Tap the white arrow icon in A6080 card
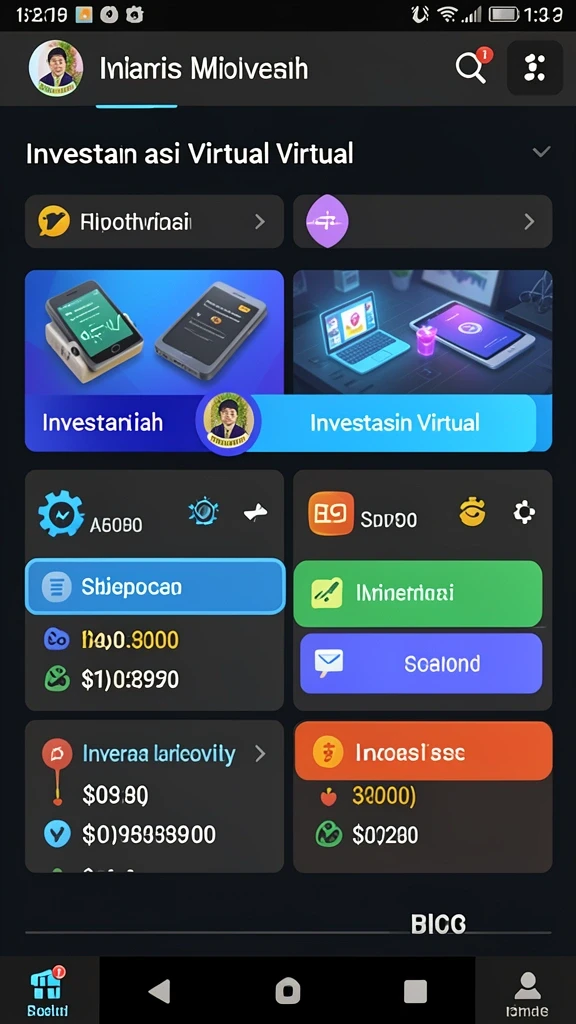This screenshot has height=1024, width=576. pyautogui.click(x=255, y=513)
